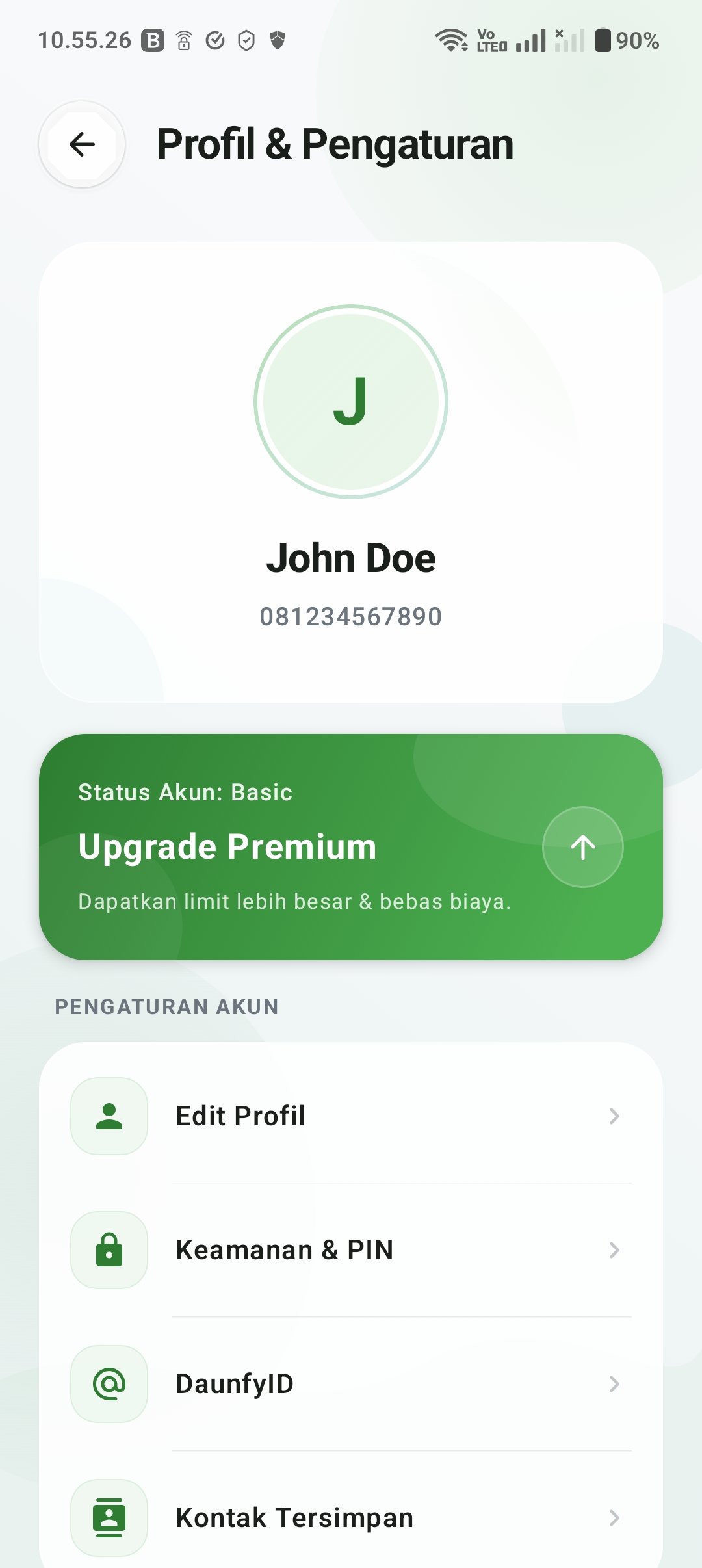702x1568 pixels.
Task: Tap John Doe's profile avatar circle
Action: [x=351, y=402]
